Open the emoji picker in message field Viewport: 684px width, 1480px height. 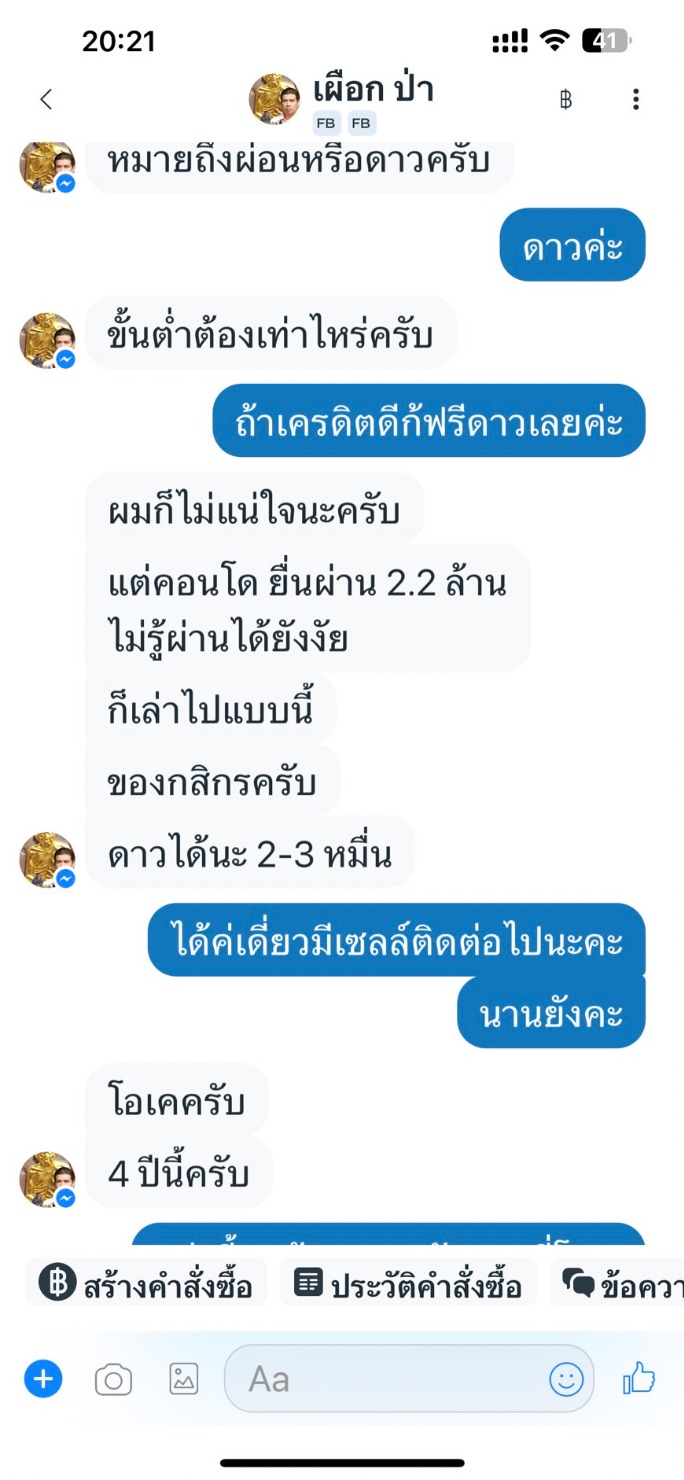(x=566, y=1380)
